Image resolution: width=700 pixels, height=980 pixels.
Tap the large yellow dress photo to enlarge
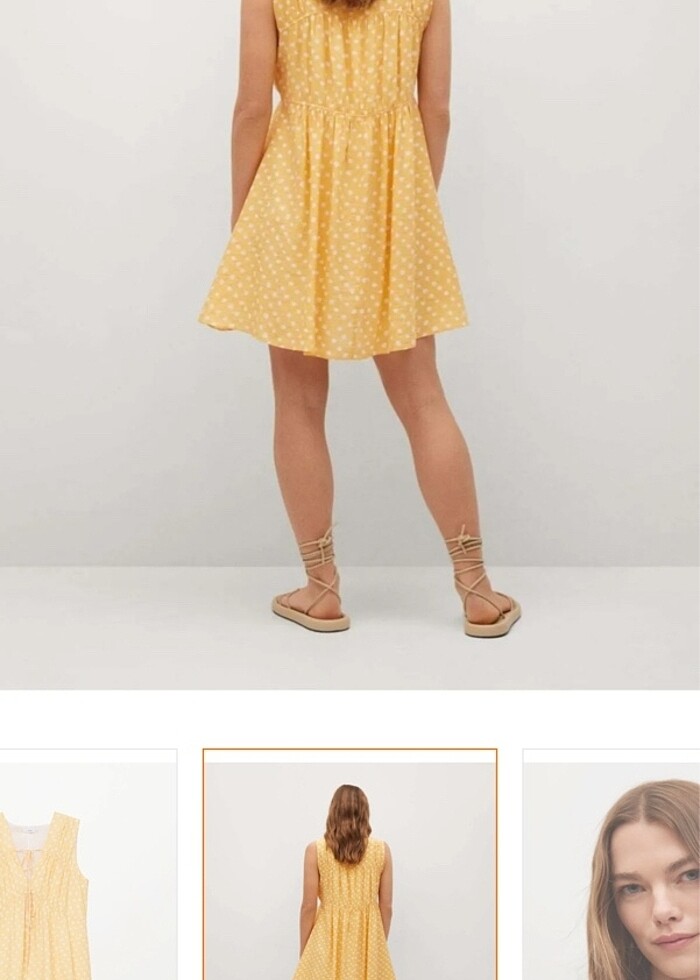[350, 340]
